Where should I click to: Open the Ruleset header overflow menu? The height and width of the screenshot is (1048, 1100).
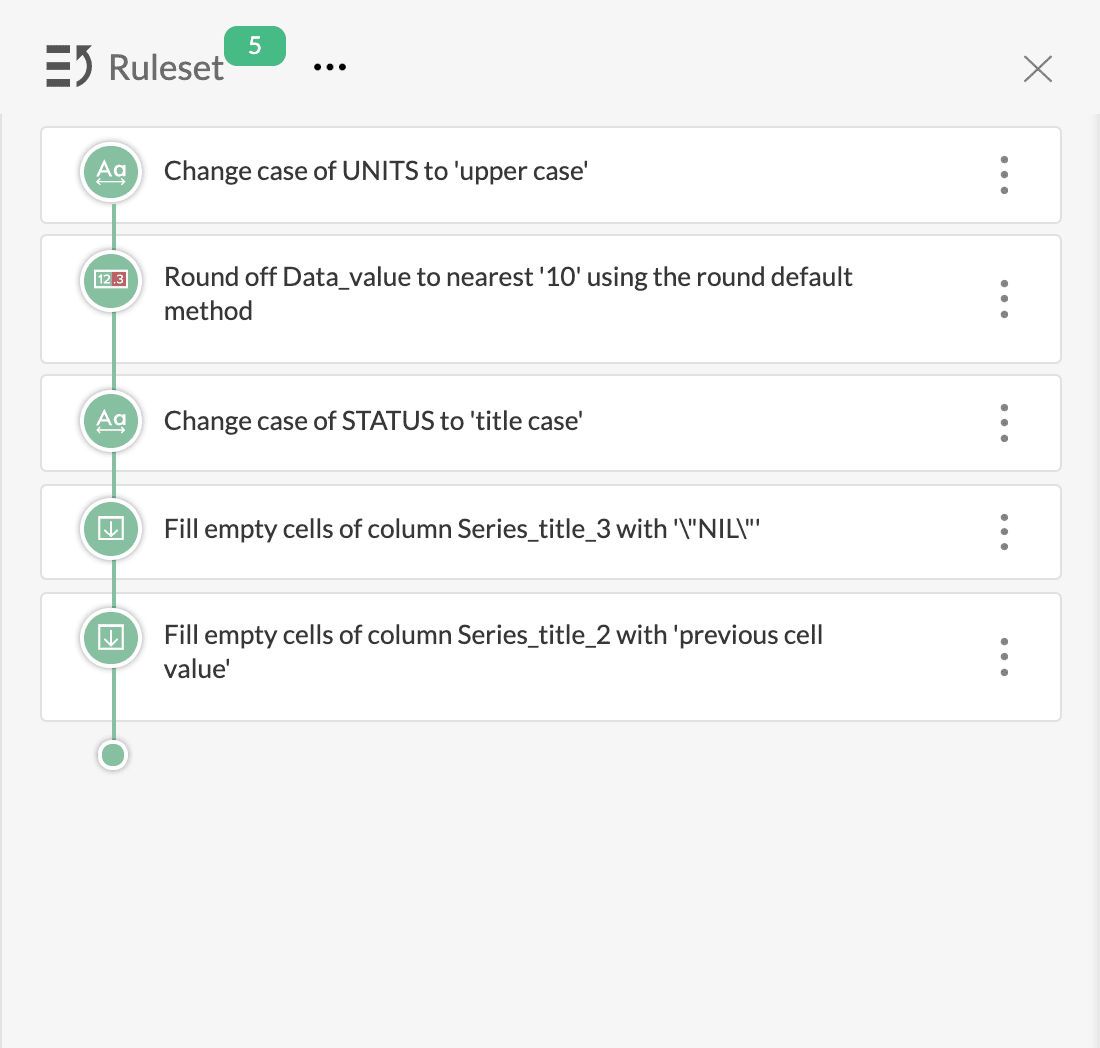(x=329, y=67)
